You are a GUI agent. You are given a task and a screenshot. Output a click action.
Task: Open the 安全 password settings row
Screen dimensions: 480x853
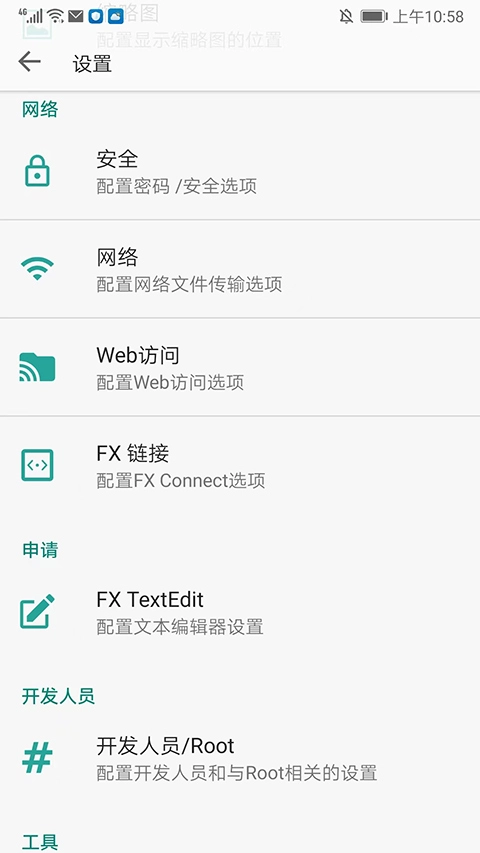240,171
